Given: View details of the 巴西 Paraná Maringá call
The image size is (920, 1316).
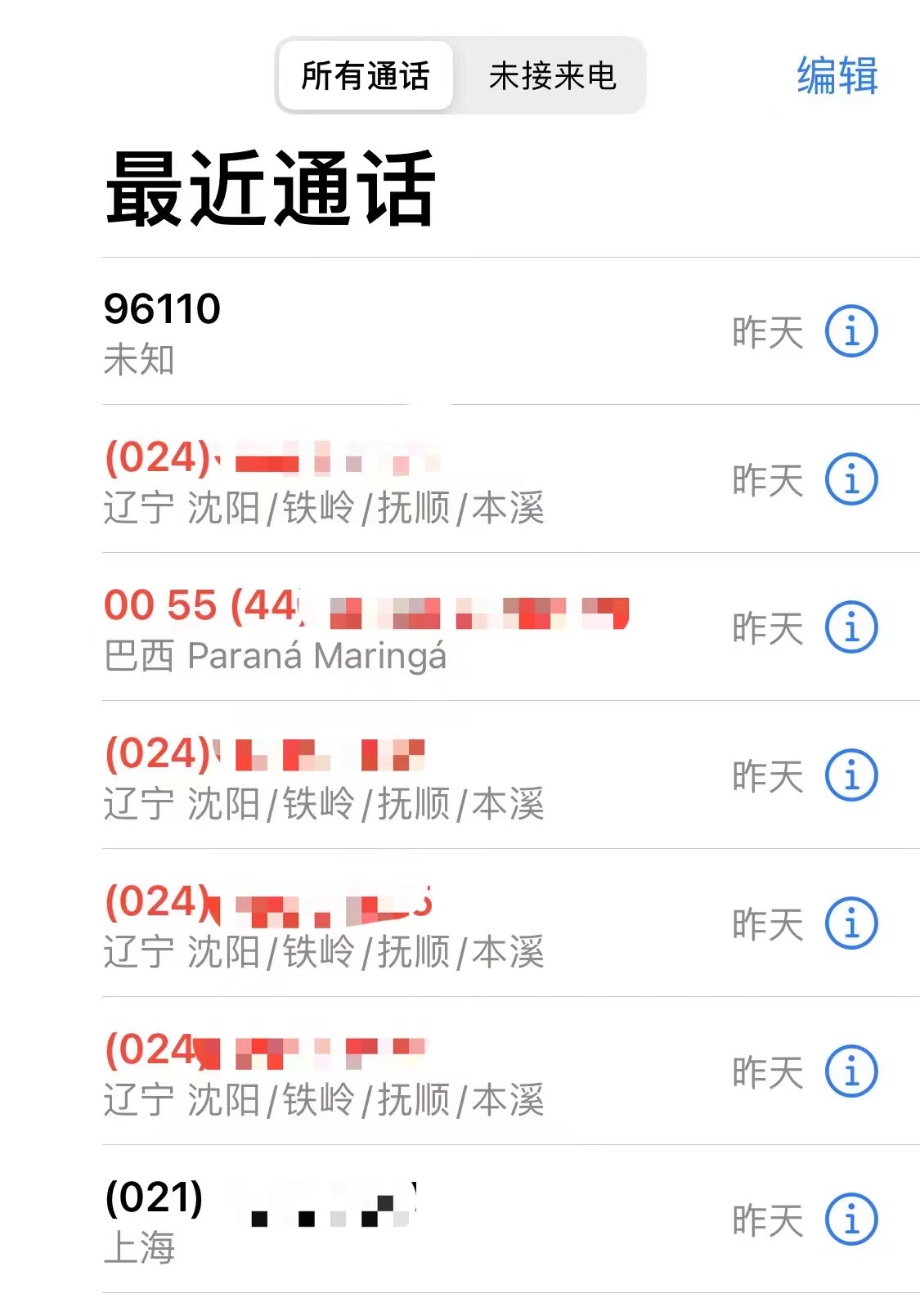Looking at the screenshot, I should pyautogui.click(x=850, y=628).
